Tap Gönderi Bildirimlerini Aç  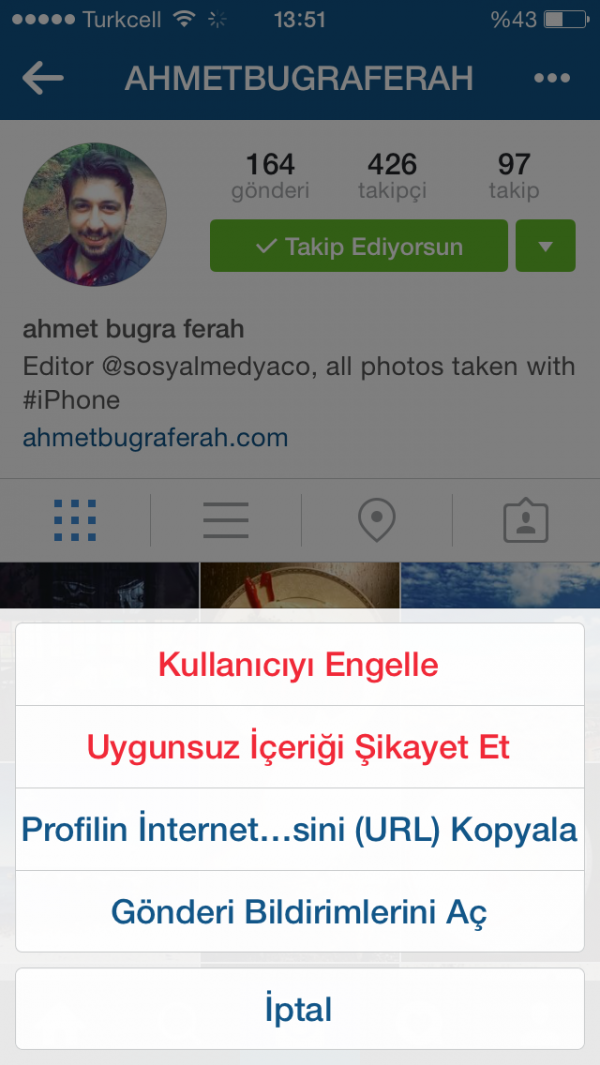[300, 911]
